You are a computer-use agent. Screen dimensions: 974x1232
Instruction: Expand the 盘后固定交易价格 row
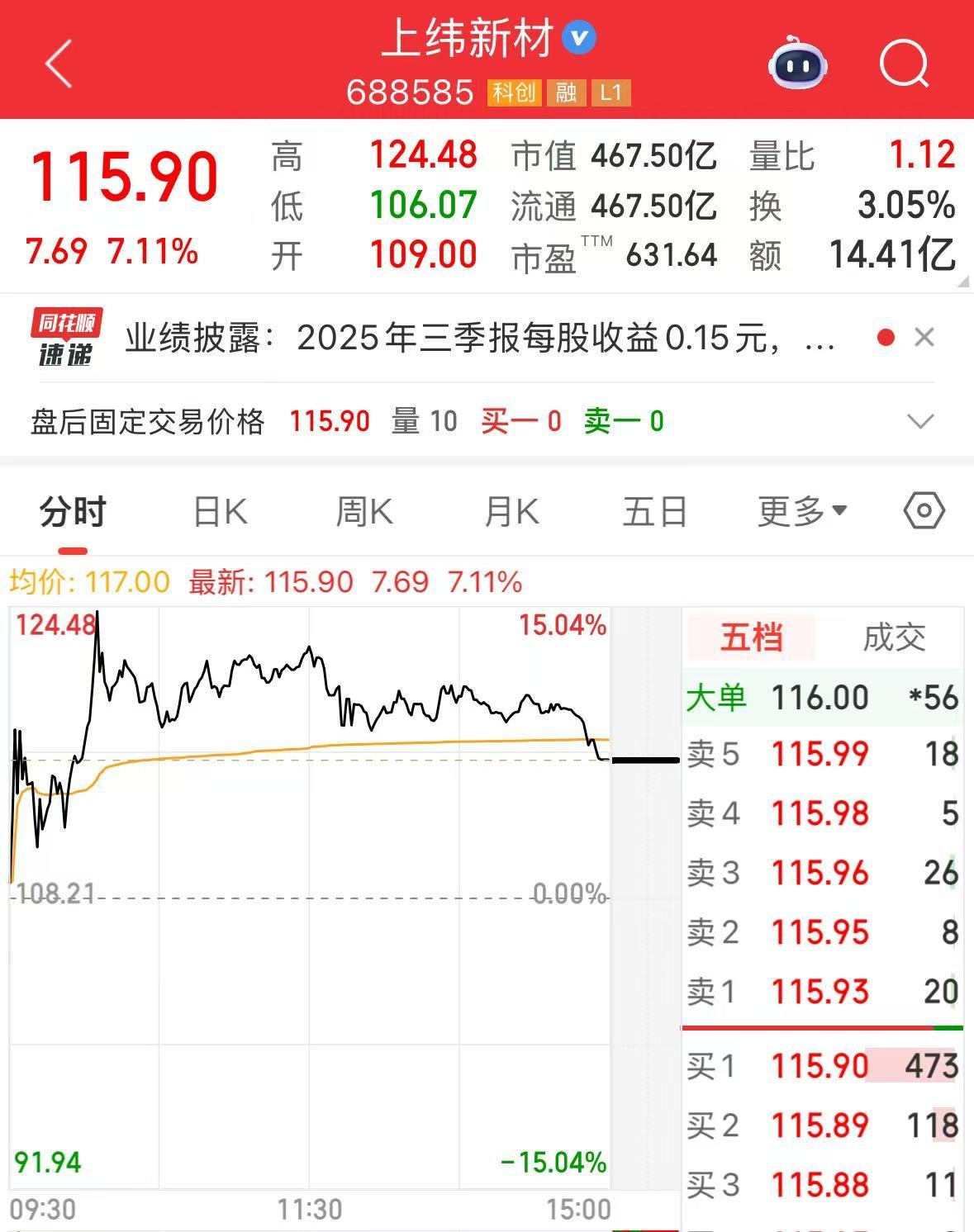(919, 422)
